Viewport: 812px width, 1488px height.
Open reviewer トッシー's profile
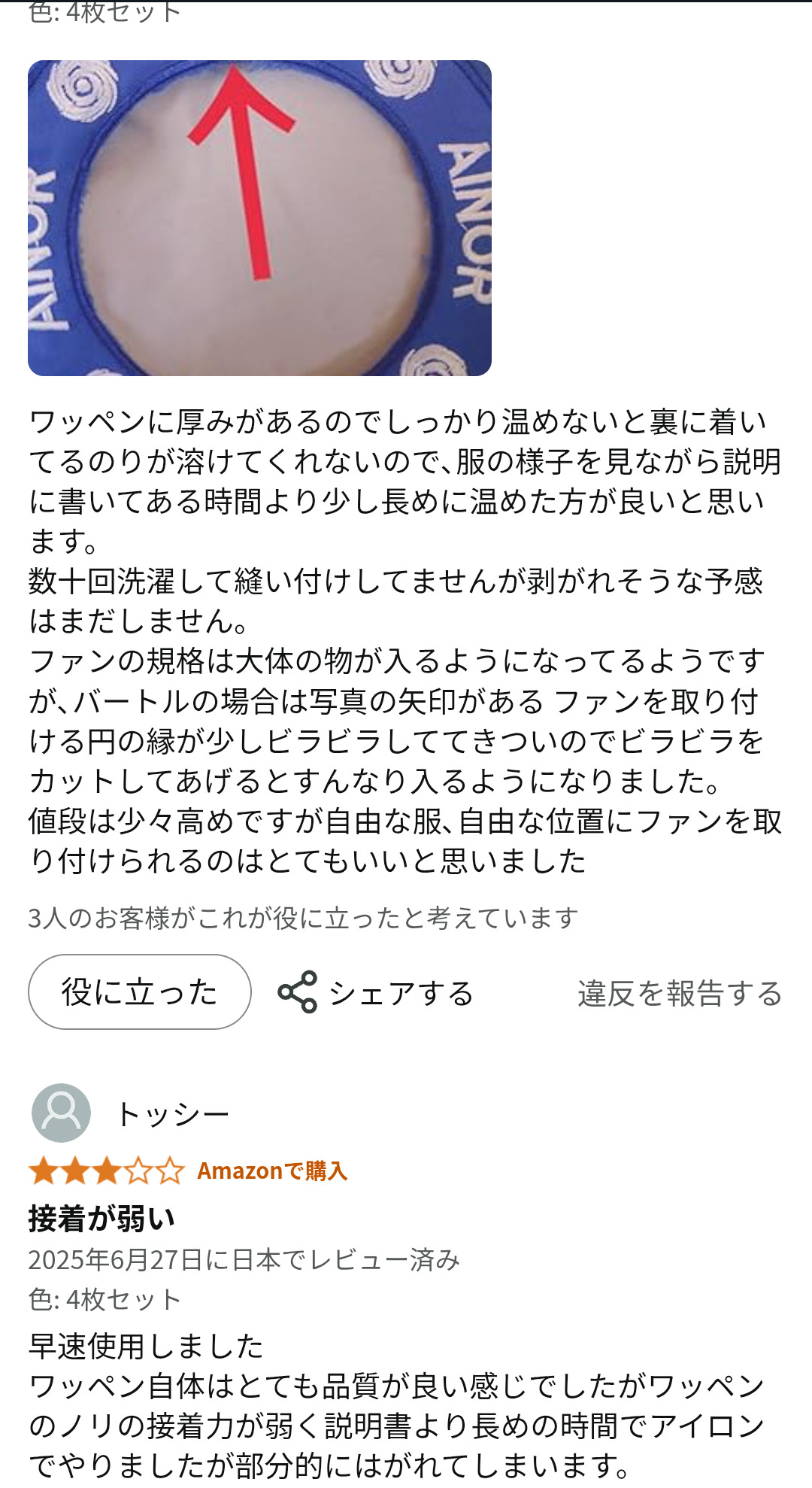click(x=171, y=1114)
